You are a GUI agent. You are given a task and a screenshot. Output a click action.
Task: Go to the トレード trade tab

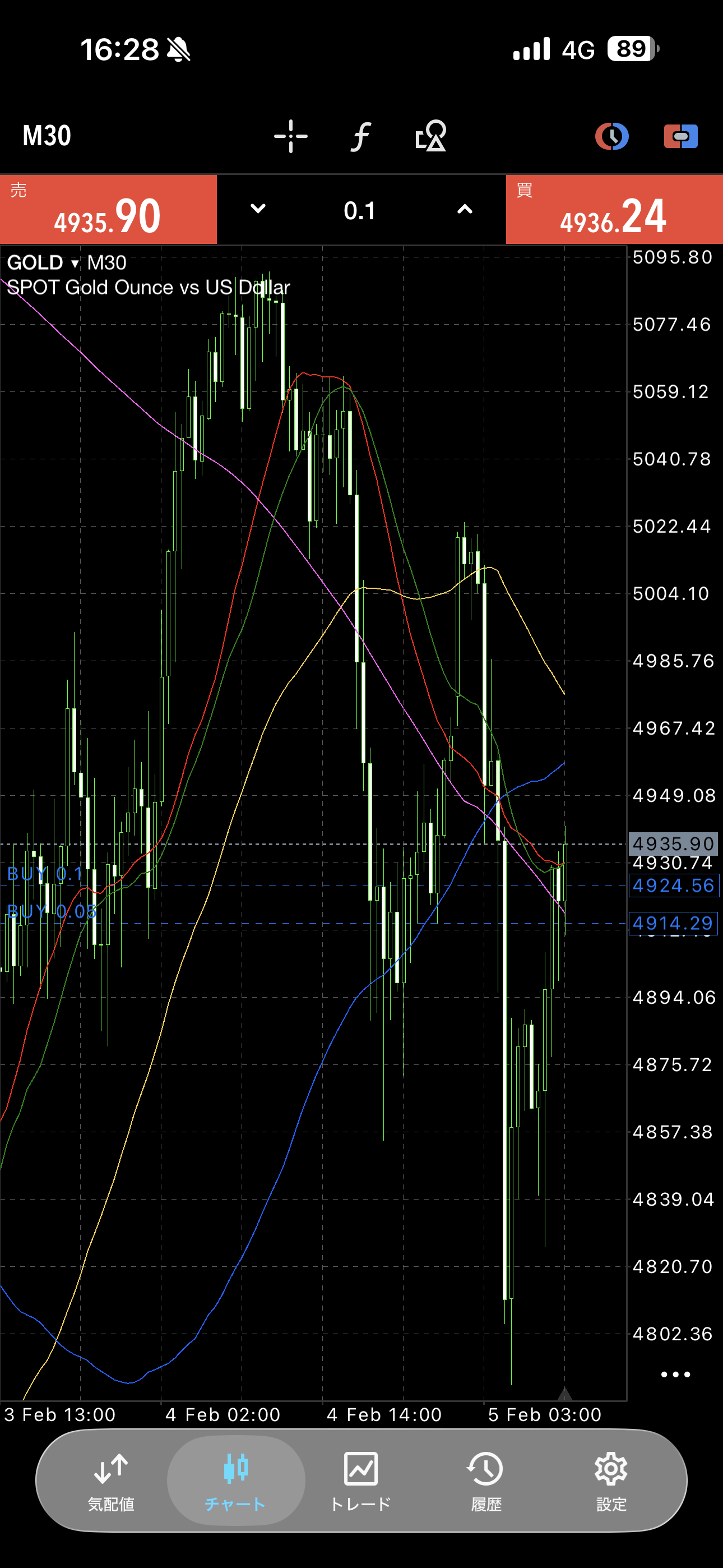click(361, 1481)
